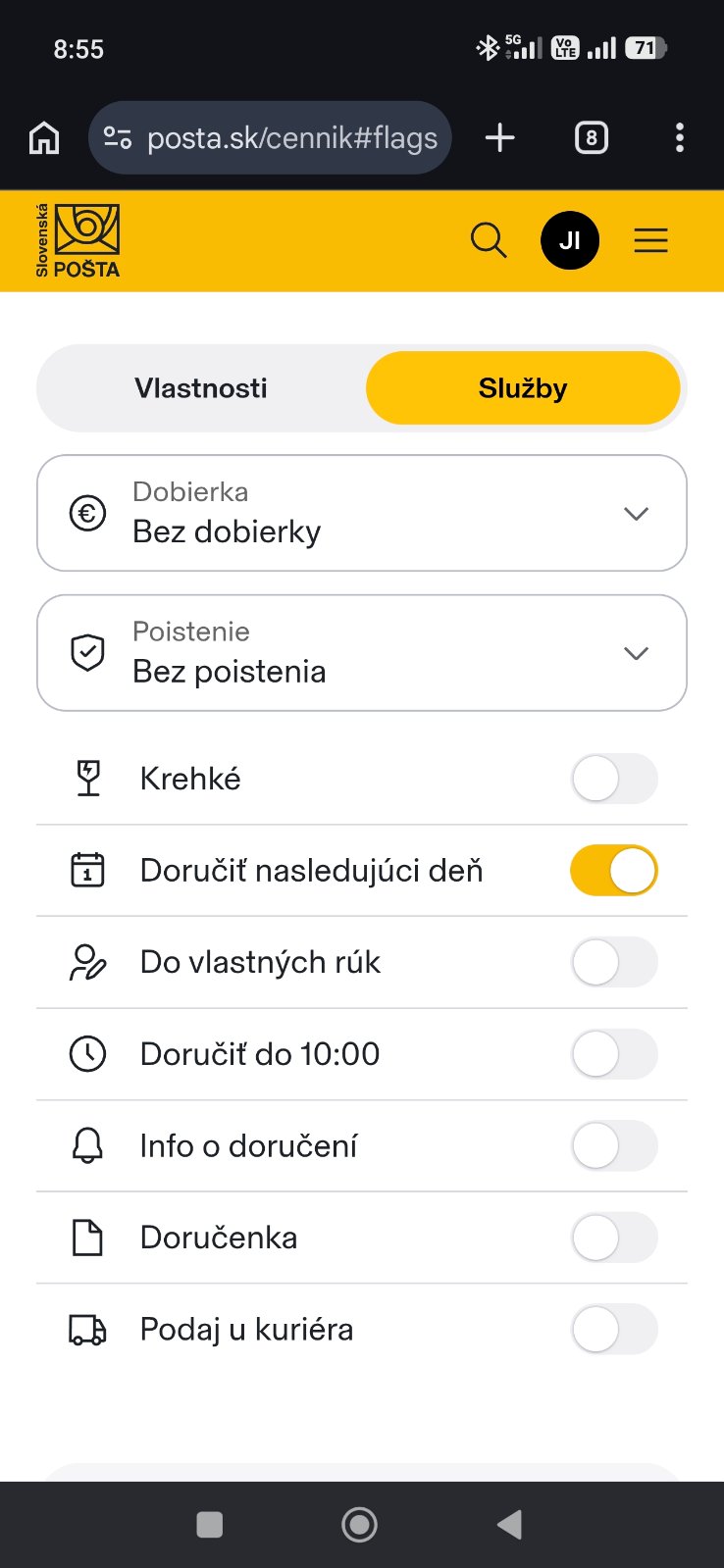Viewport: 724px width, 1568px height.
Task: Show the open tabs switcher
Action: tap(591, 138)
